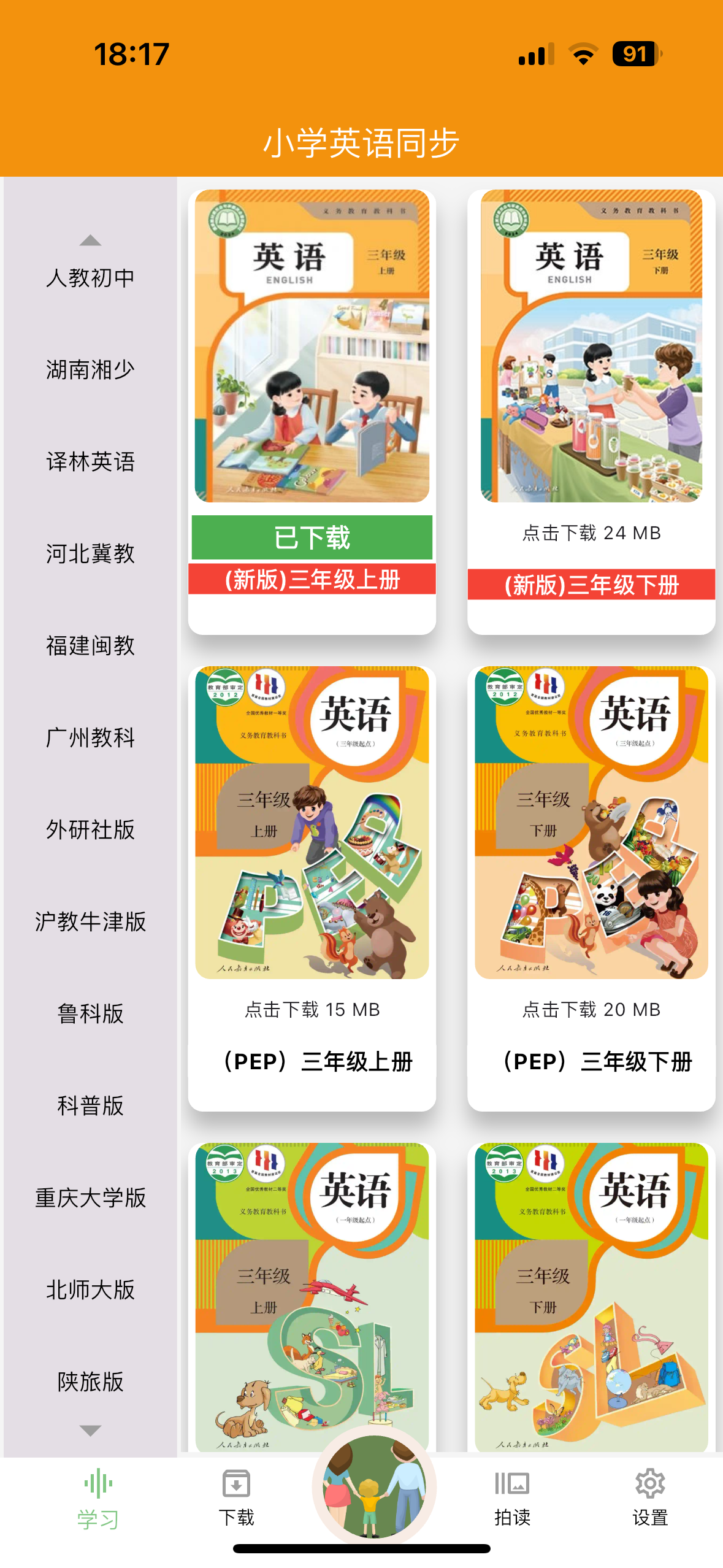Screen dimensions: 723x1568
Task: Open the 设置 tab
Action: 650,1497
